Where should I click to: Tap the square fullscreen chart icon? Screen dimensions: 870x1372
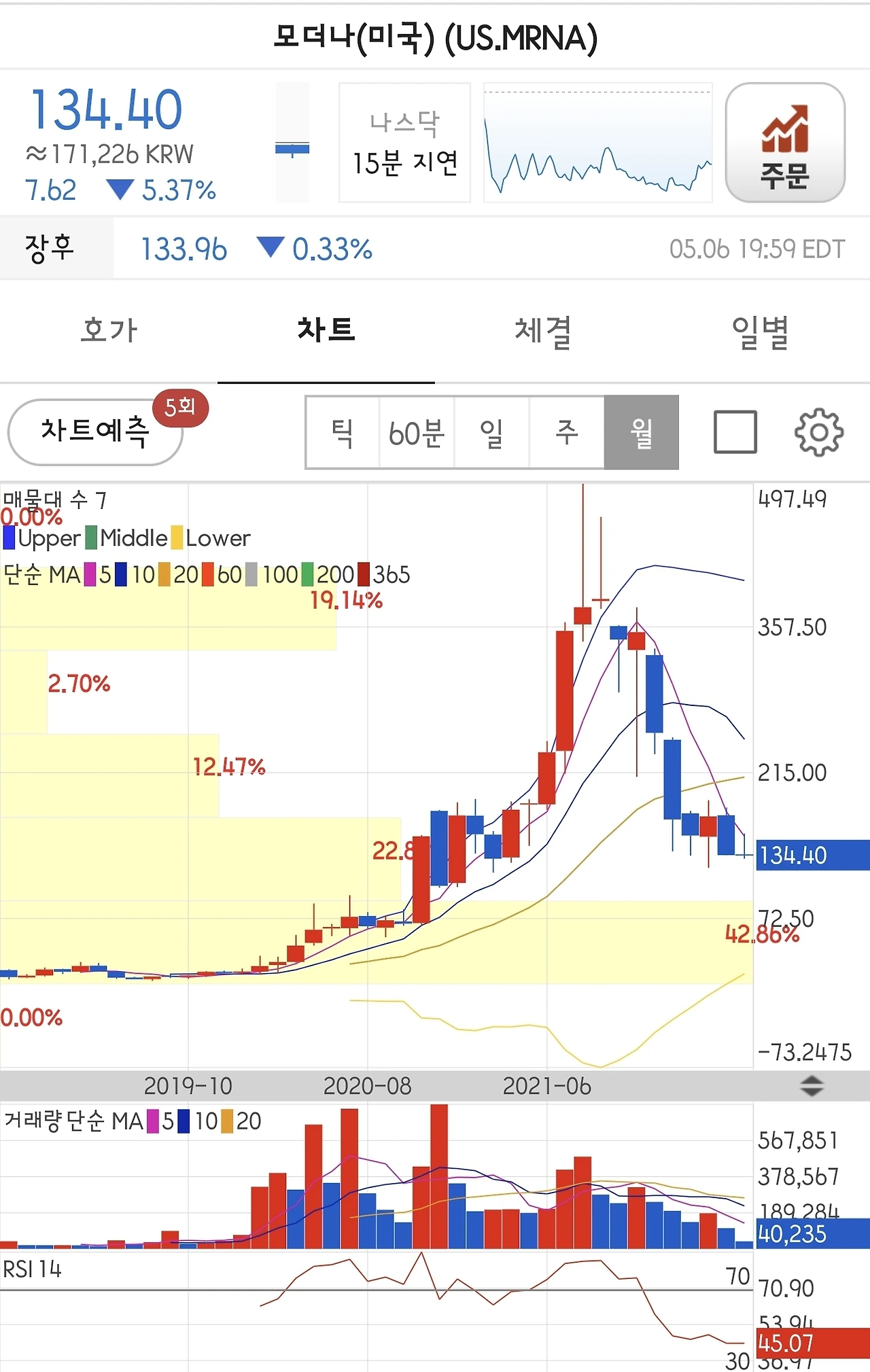click(x=735, y=432)
